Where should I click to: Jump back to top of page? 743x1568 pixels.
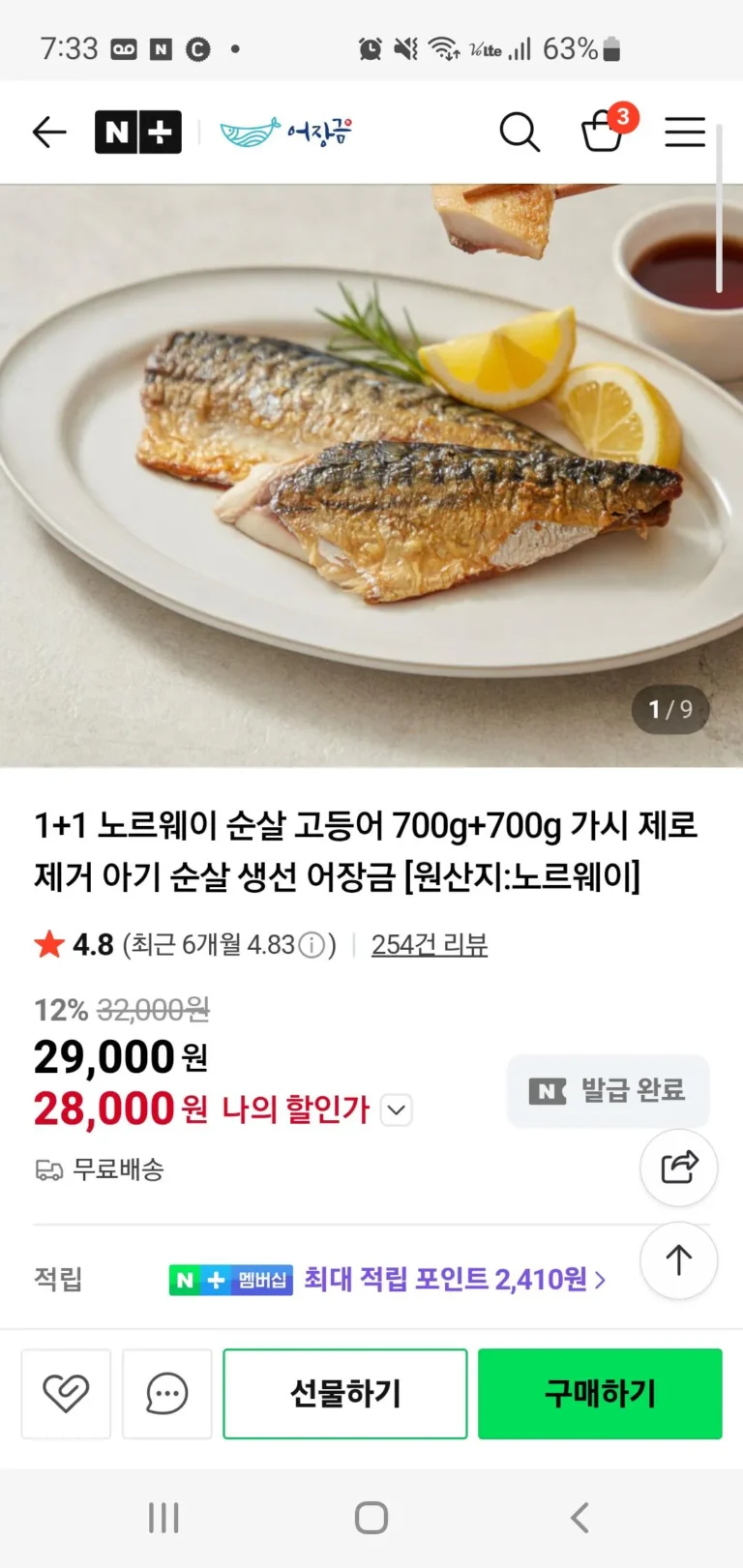point(679,1259)
